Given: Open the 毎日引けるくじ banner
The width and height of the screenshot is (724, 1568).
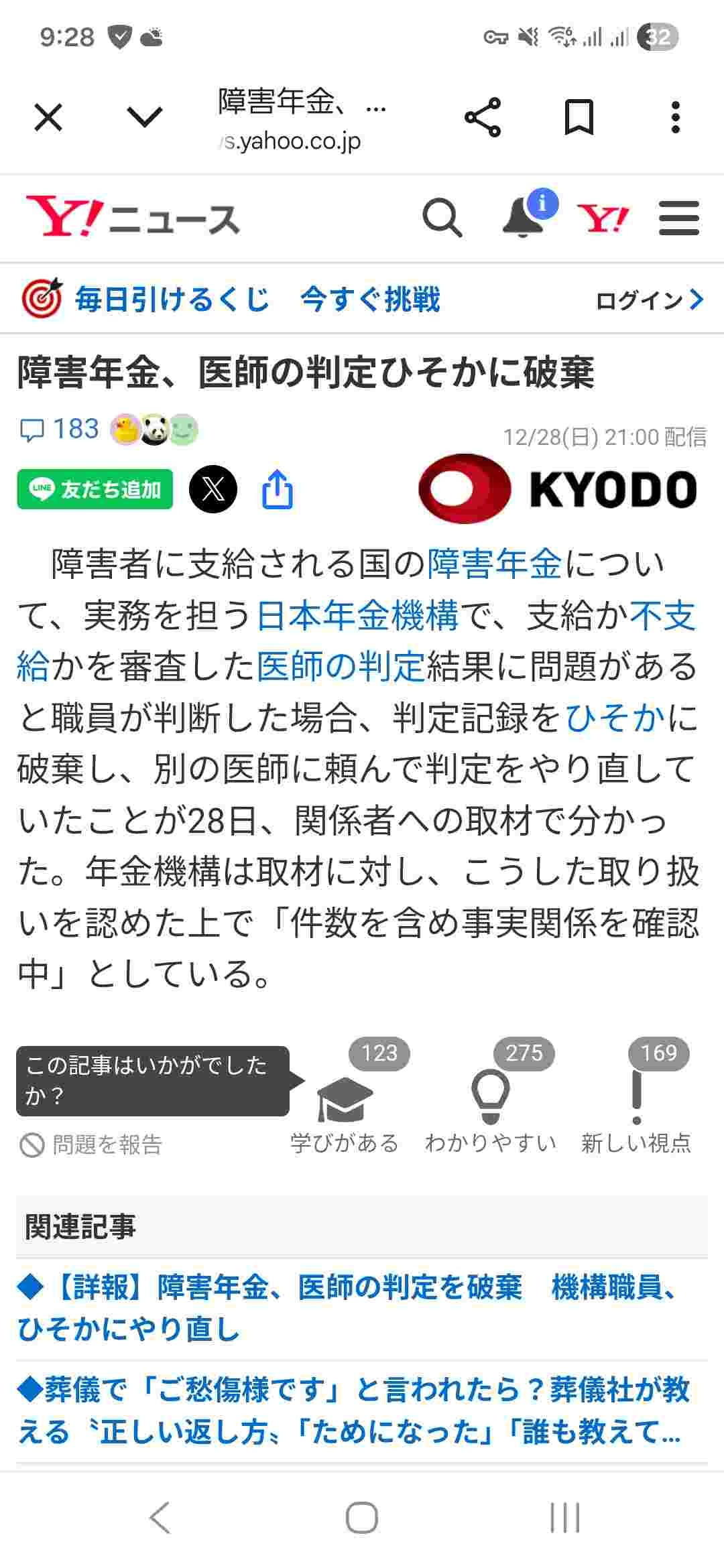Looking at the screenshot, I should click(231, 299).
